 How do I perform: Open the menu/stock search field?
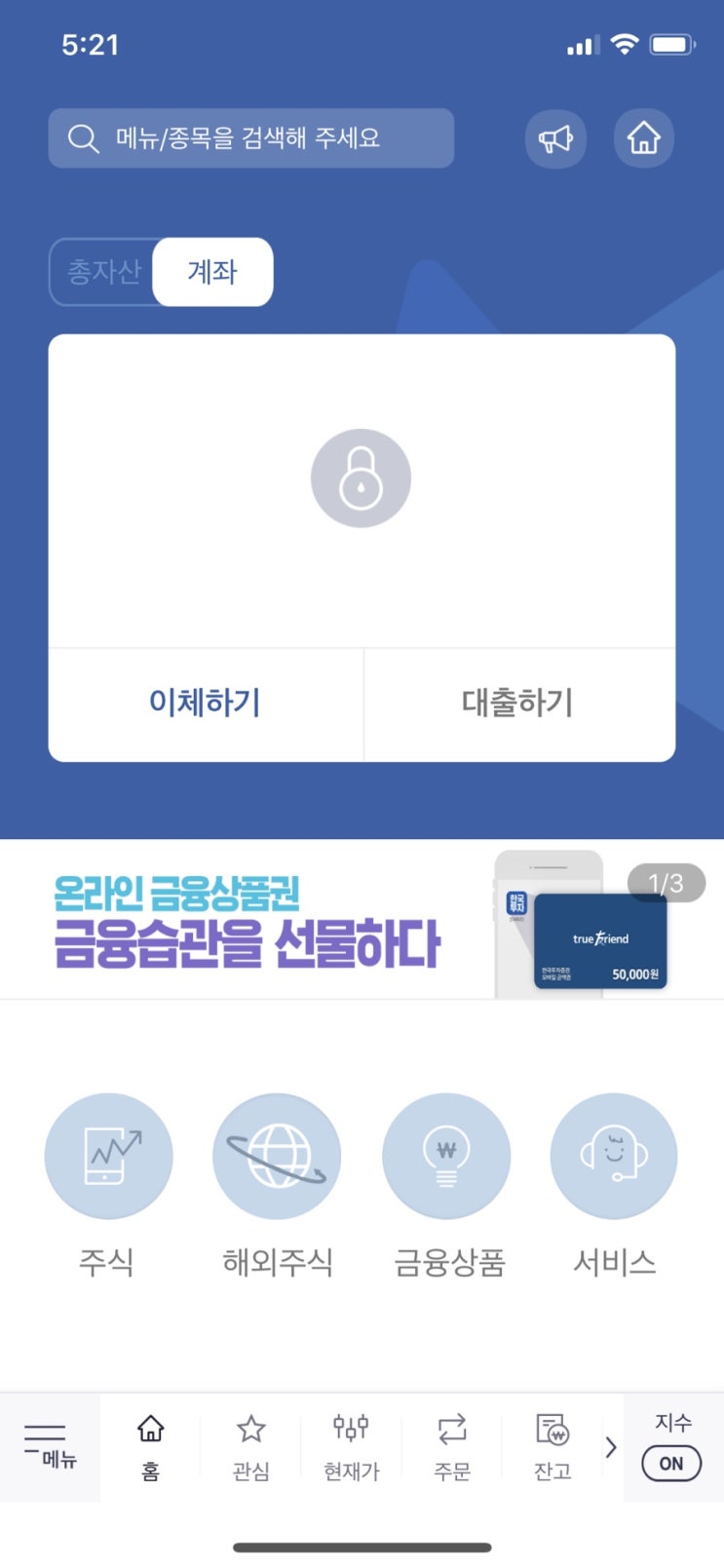(x=251, y=138)
